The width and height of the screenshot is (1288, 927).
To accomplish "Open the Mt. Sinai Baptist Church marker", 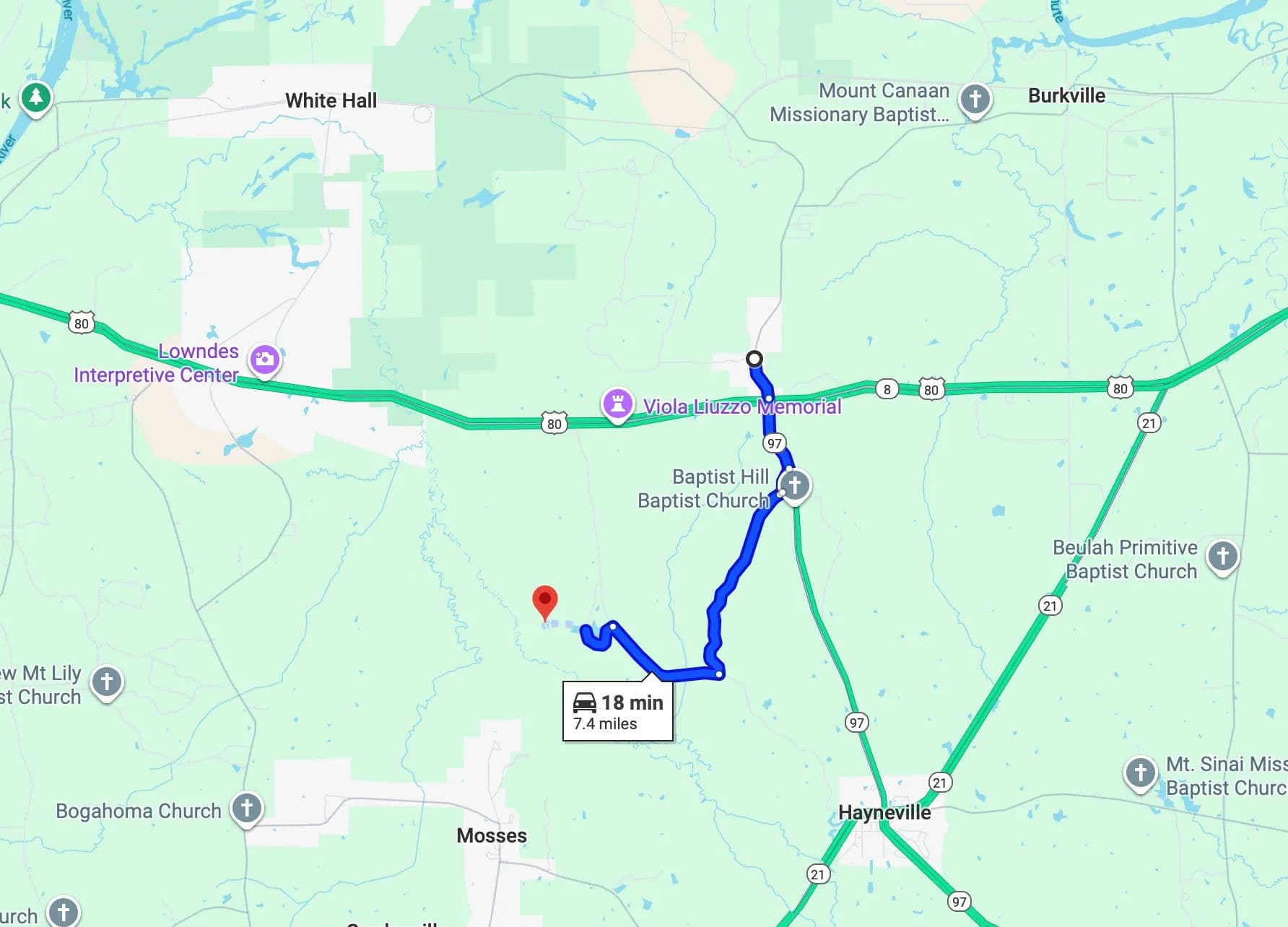I will (x=1140, y=772).
